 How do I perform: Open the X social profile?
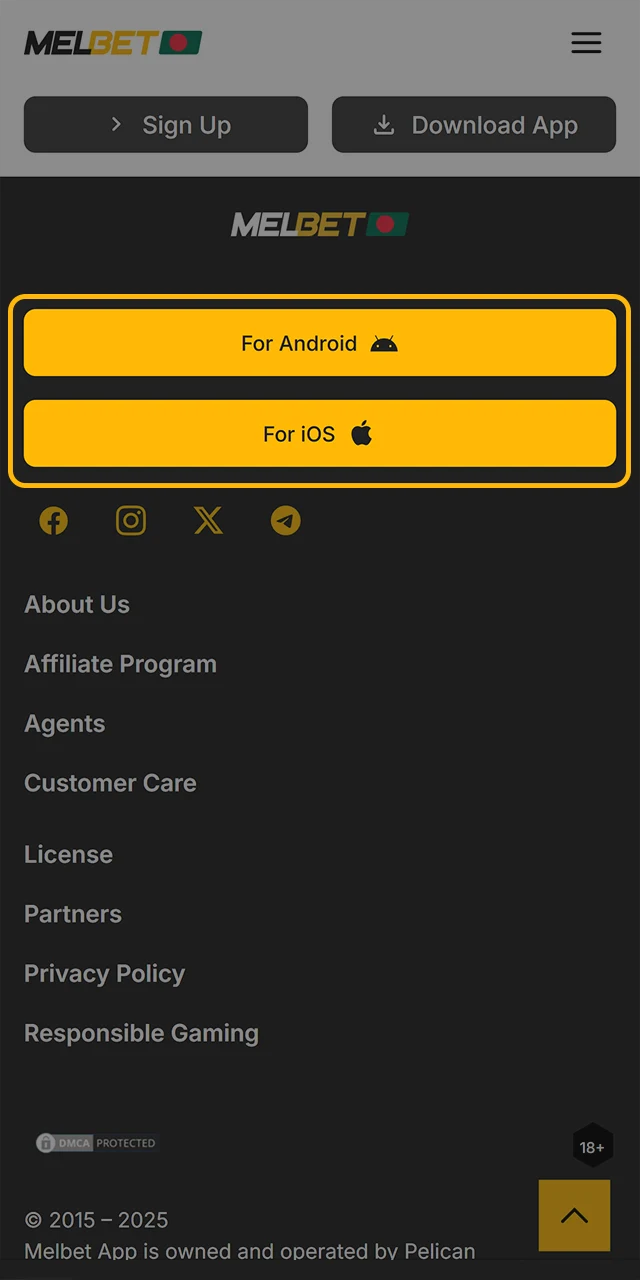pyautogui.click(x=208, y=521)
